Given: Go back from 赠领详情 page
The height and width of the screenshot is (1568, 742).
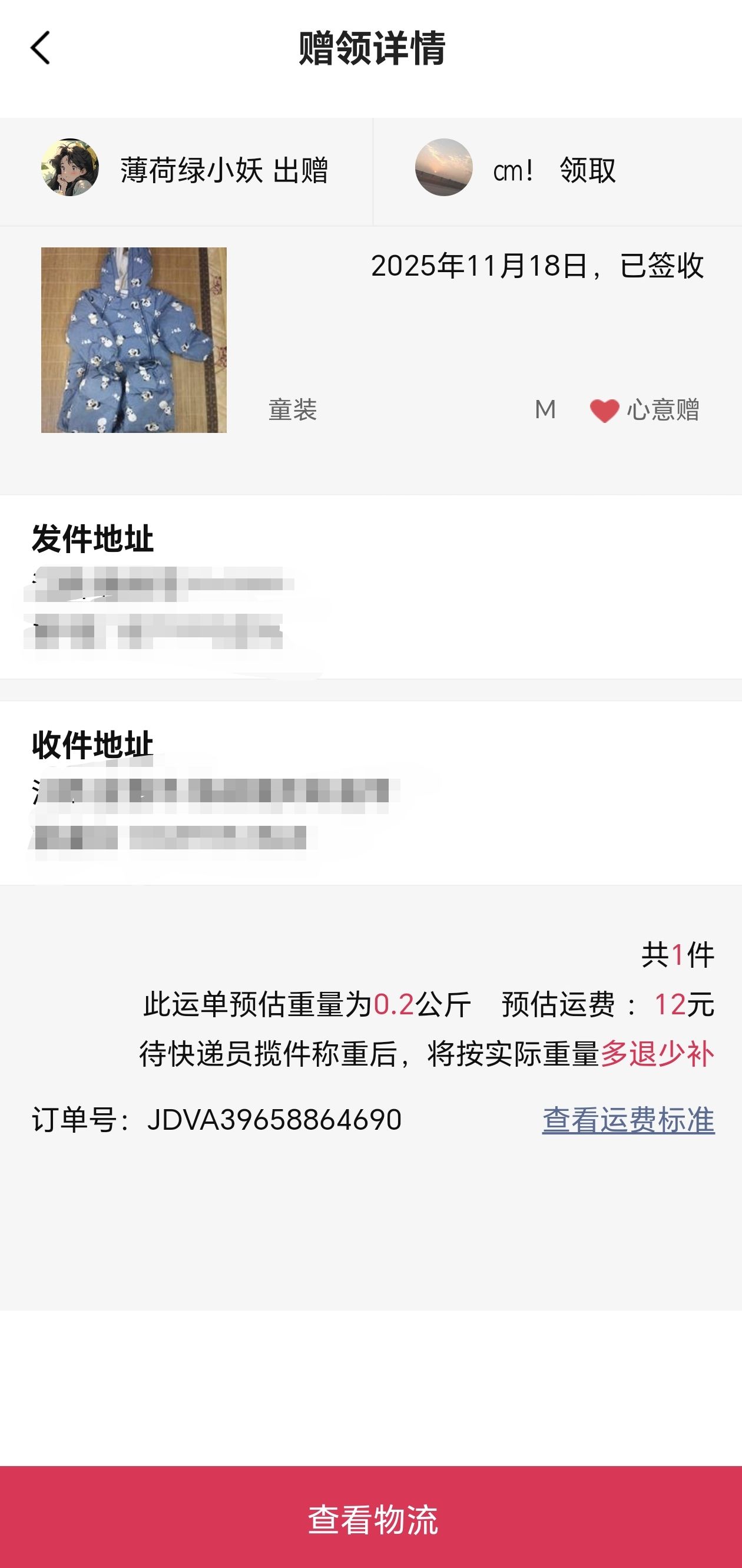Looking at the screenshot, I should (x=40, y=48).
